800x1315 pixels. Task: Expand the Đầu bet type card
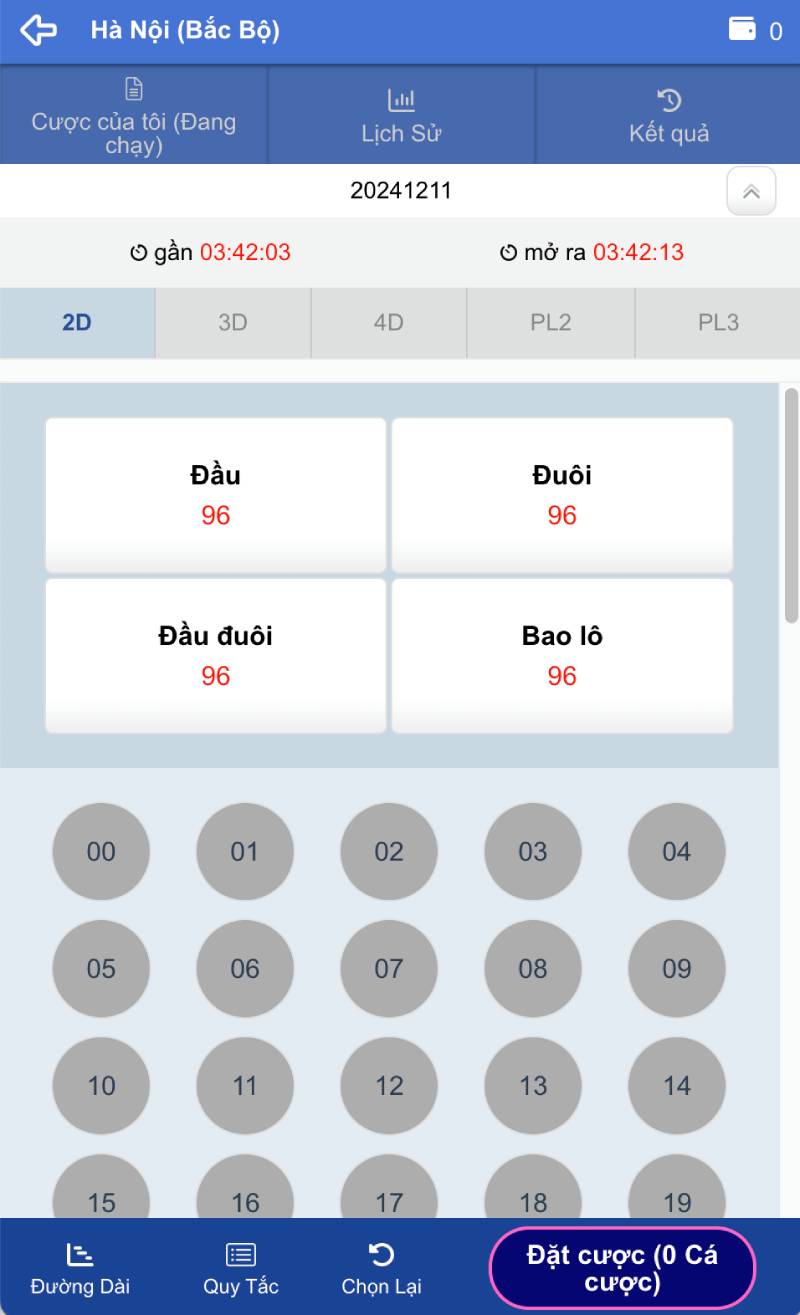[215, 495]
